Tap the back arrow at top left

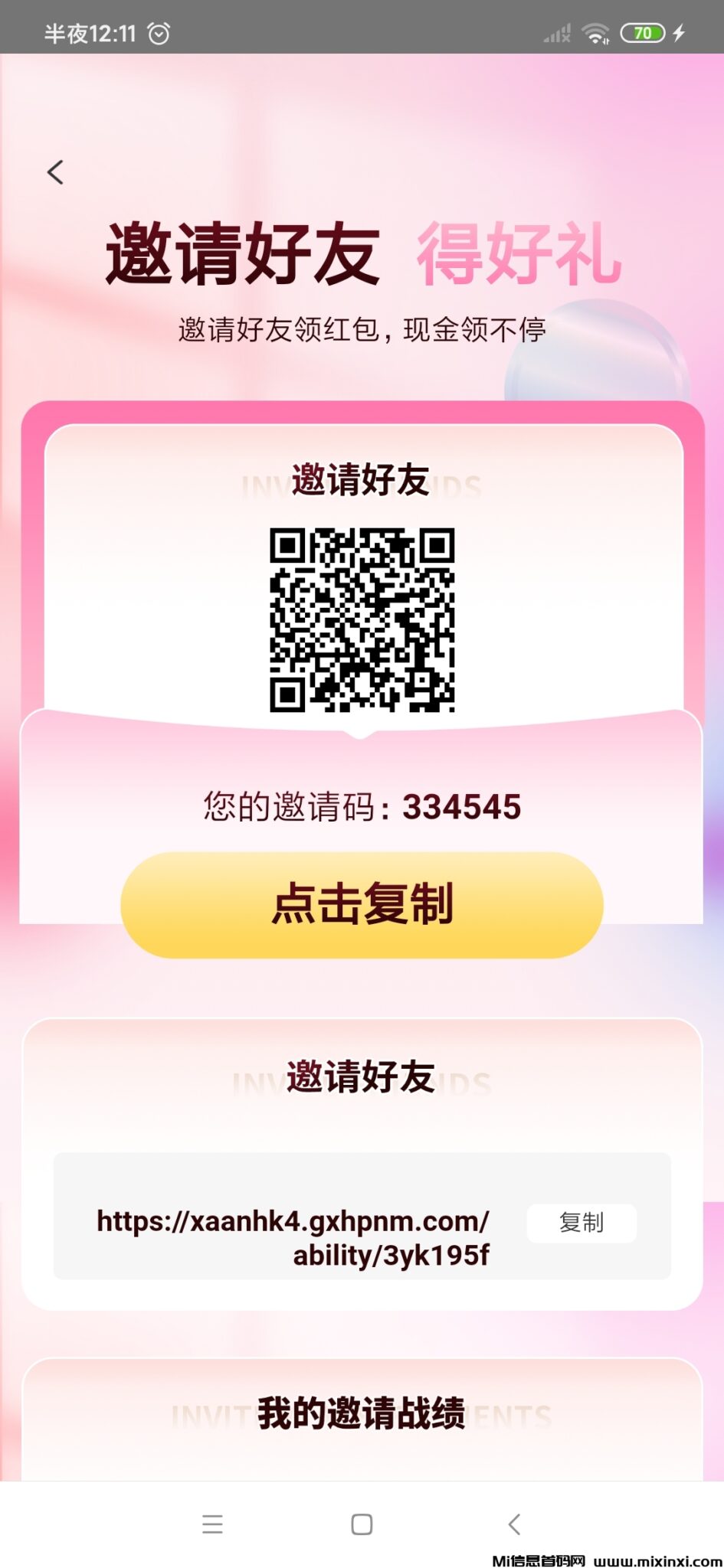point(55,172)
